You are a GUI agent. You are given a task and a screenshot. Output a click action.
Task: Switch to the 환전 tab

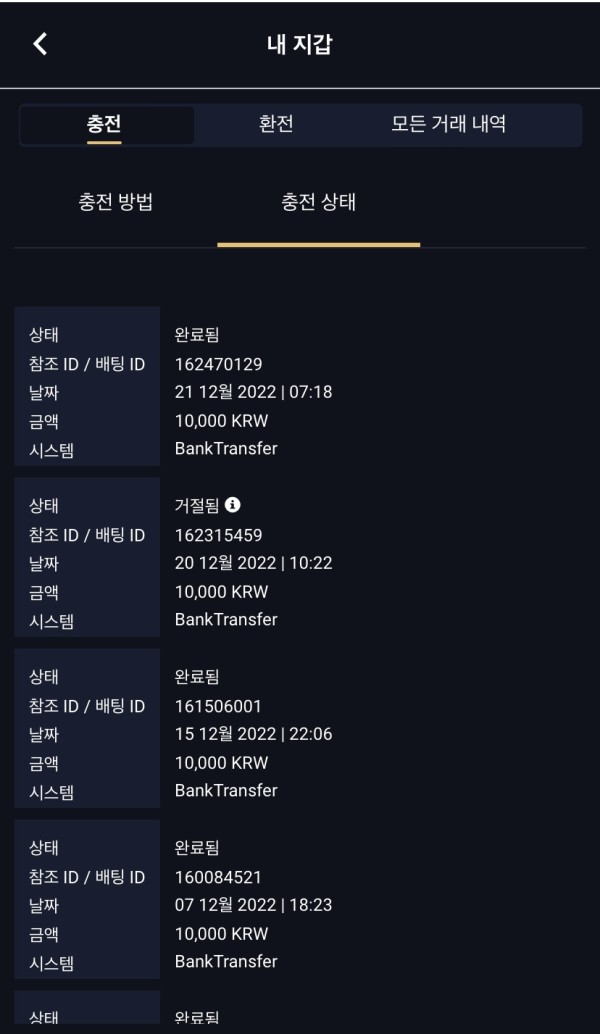coord(275,125)
